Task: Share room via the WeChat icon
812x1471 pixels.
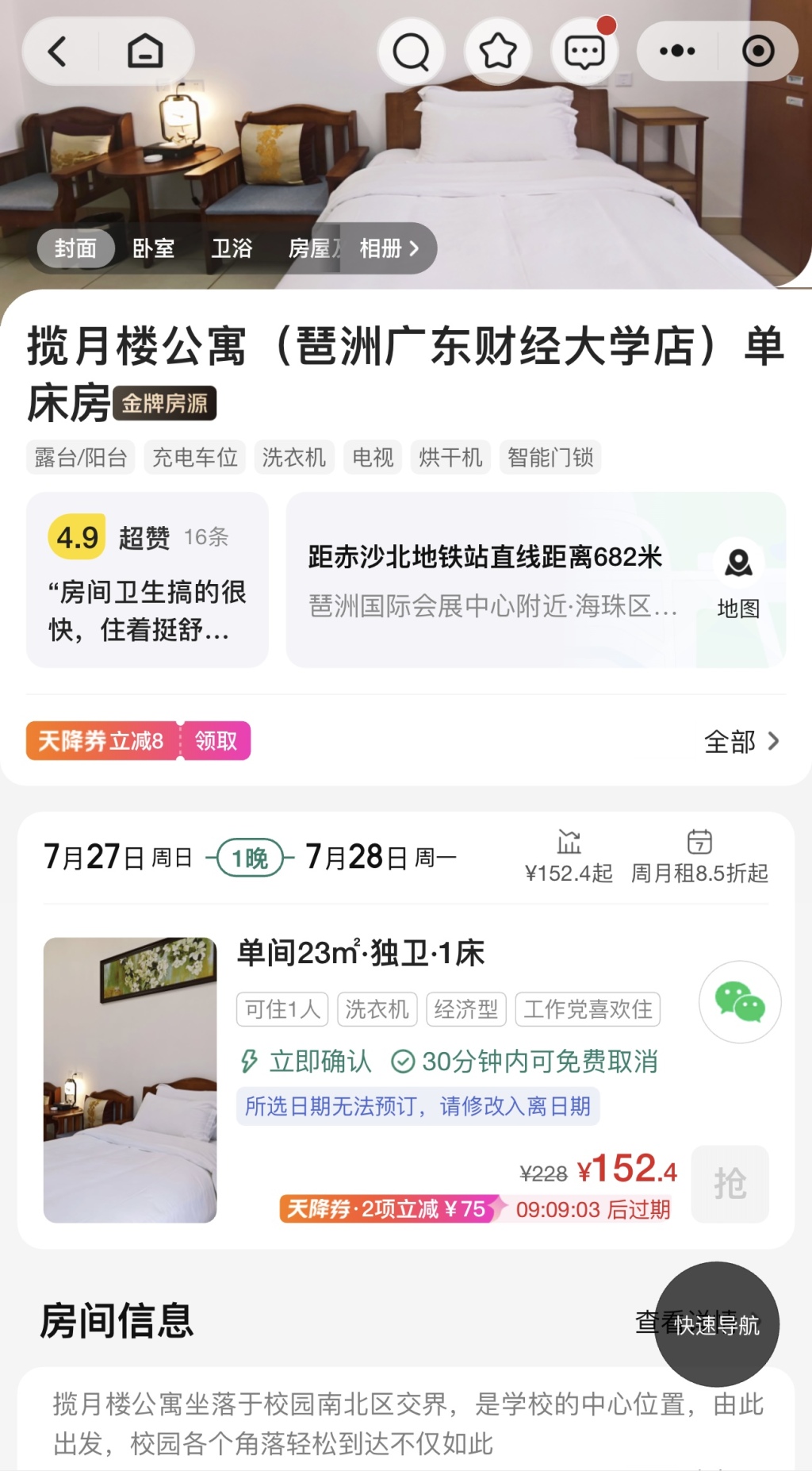Action: 738,1002
